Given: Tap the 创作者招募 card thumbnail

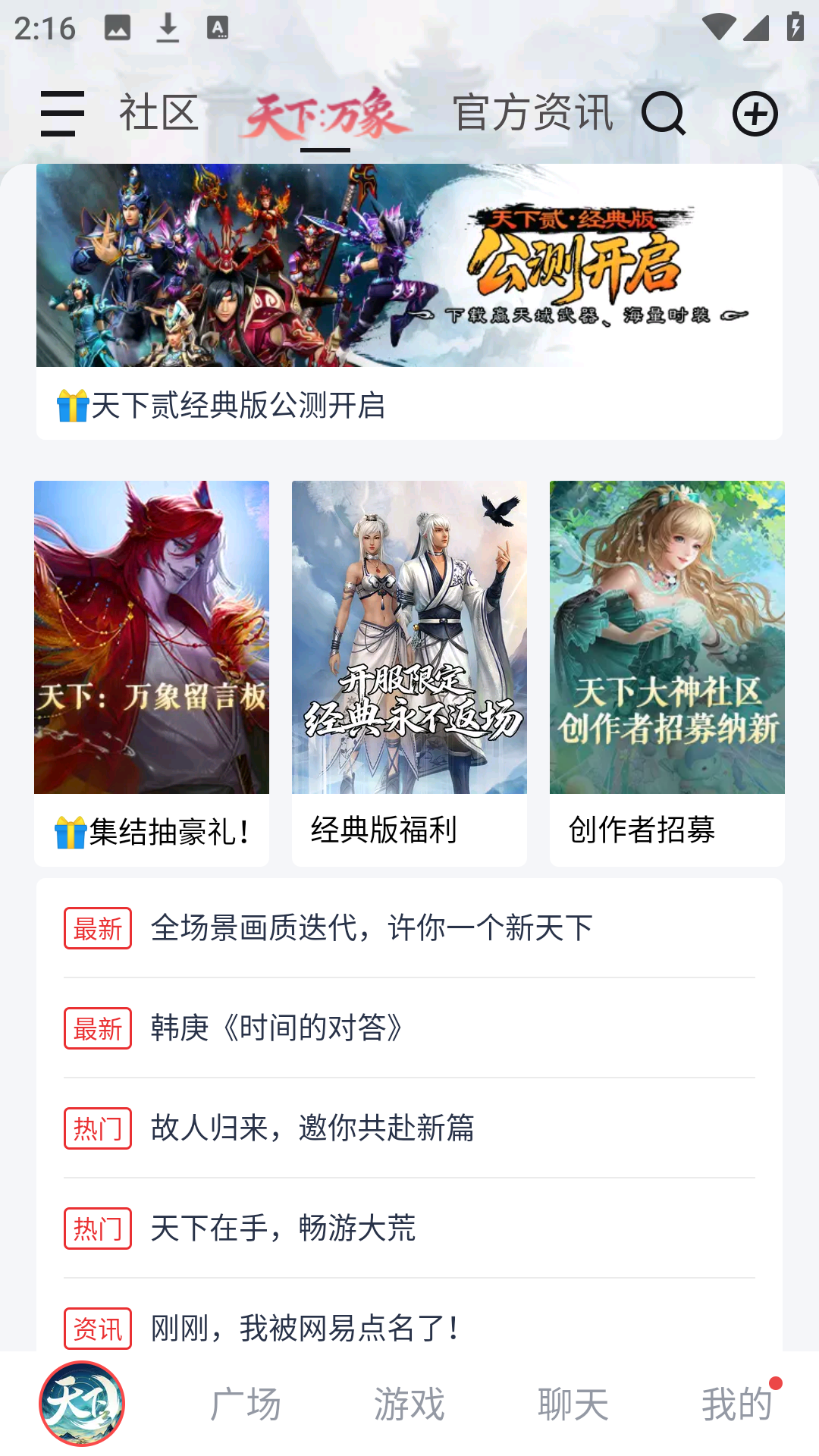Looking at the screenshot, I should coord(667,637).
